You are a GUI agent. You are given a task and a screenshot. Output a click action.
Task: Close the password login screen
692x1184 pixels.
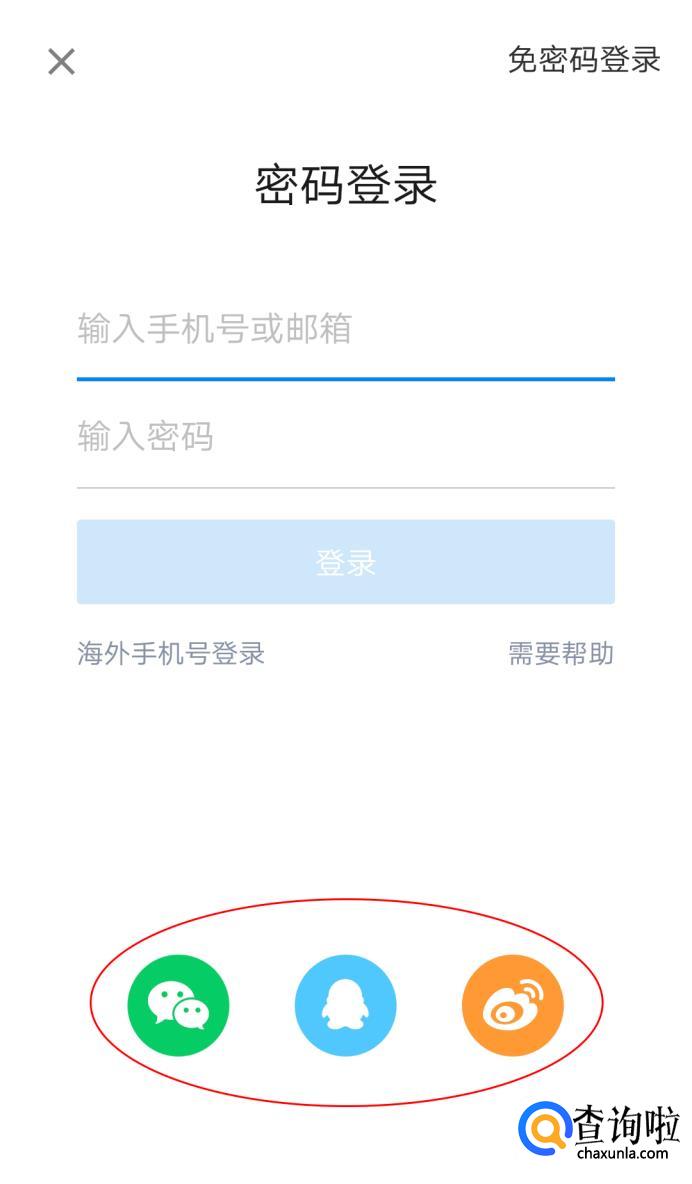61,62
